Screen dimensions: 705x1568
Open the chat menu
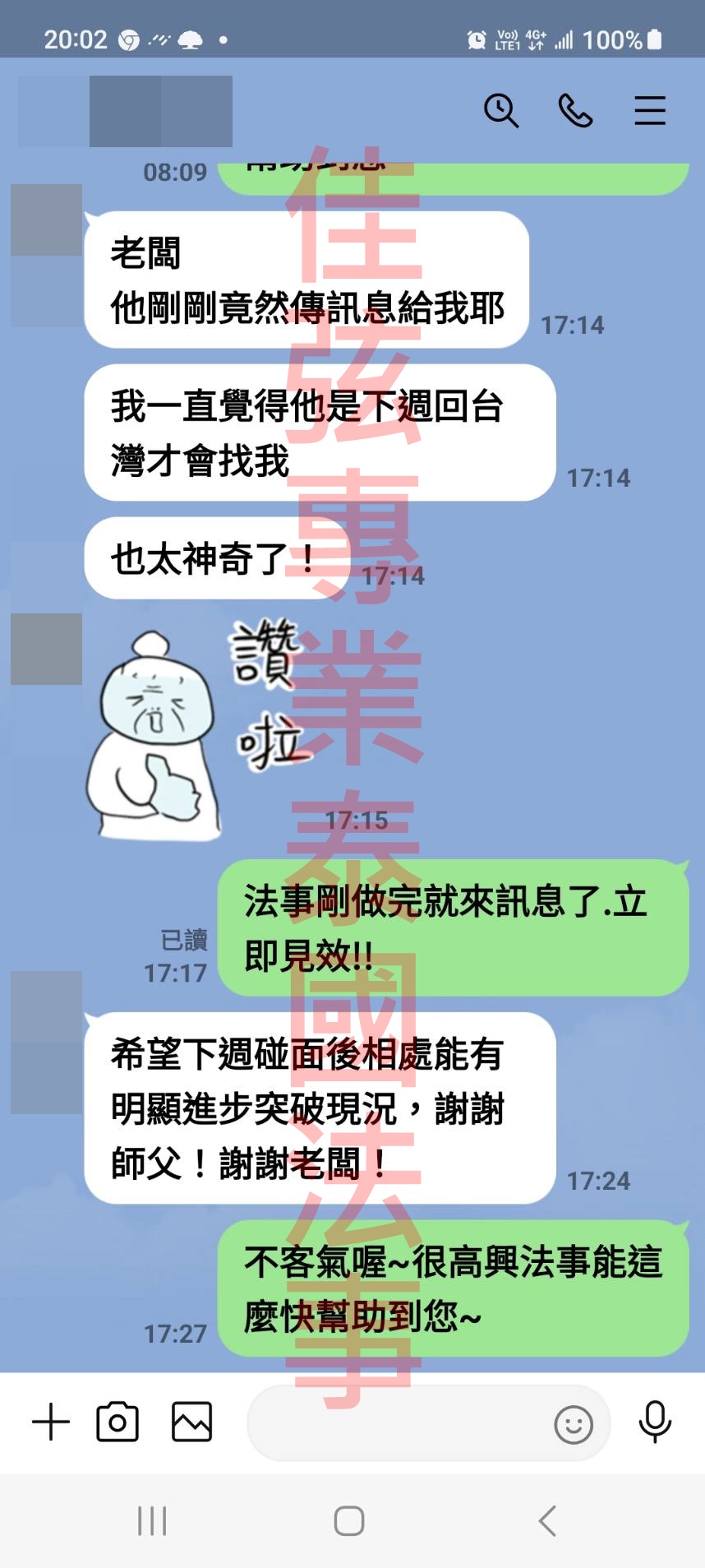click(x=649, y=110)
